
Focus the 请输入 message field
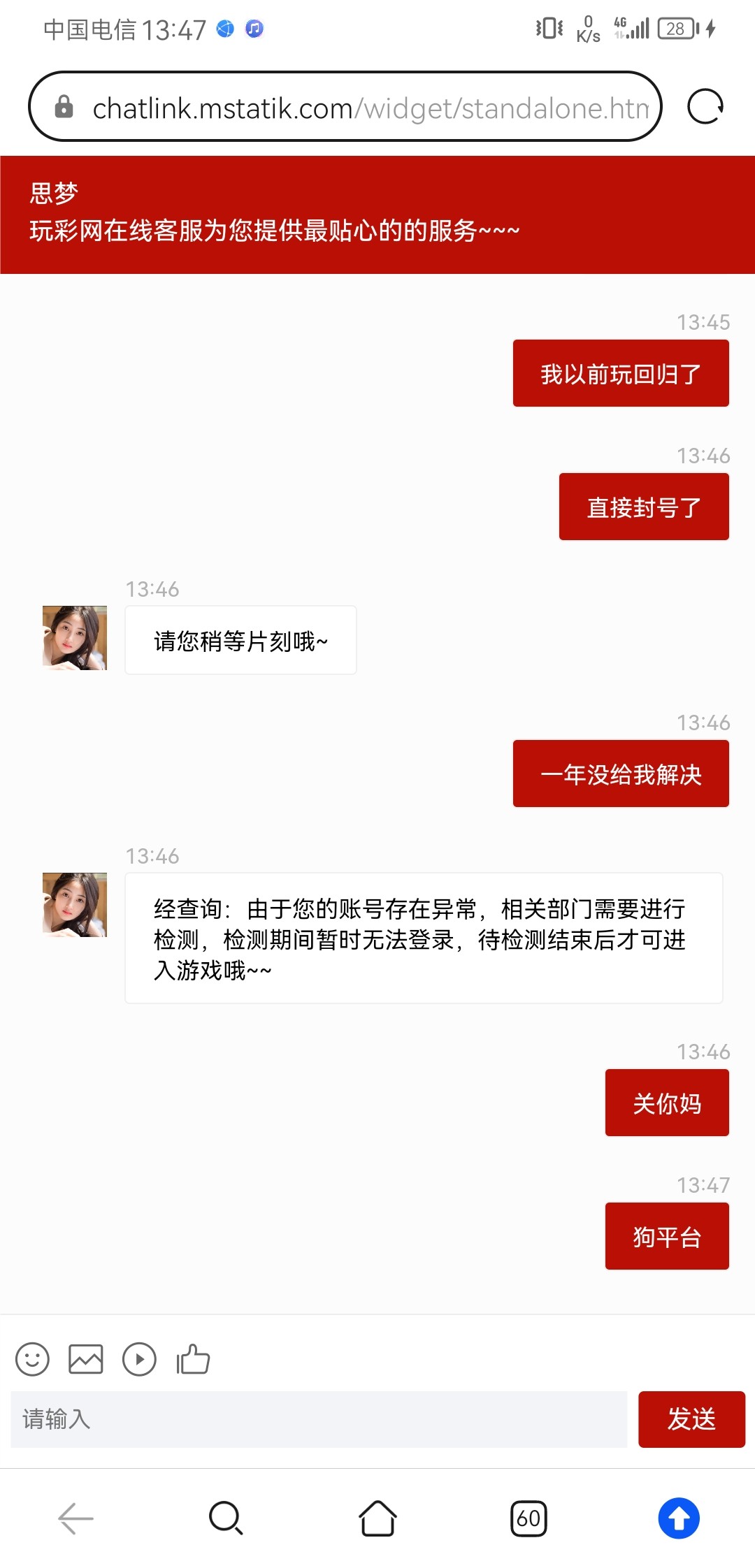[x=319, y=1419]
